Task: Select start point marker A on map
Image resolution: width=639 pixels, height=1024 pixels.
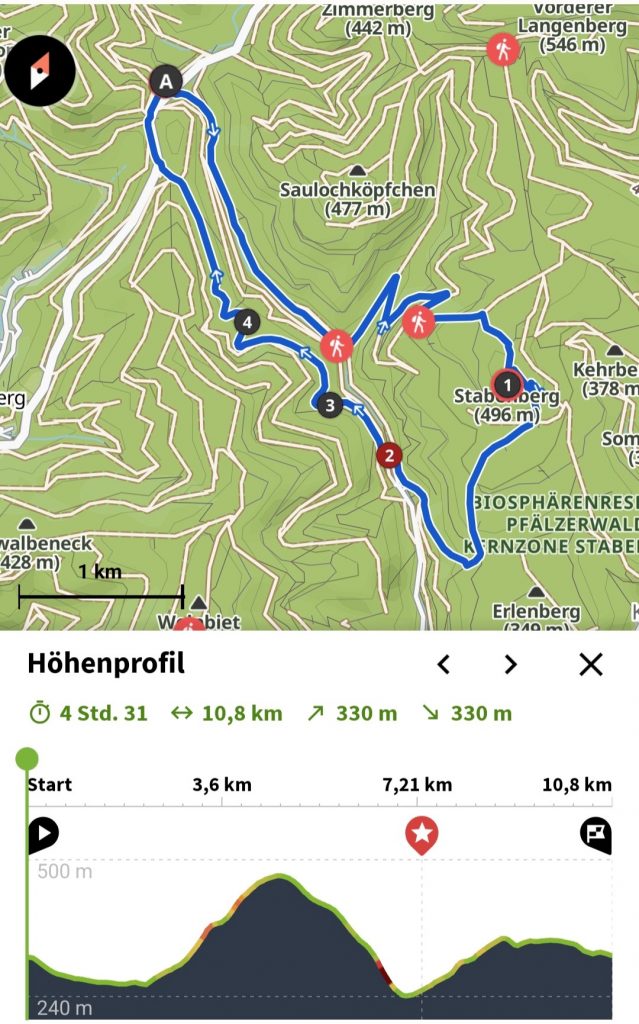Action: 165,81
